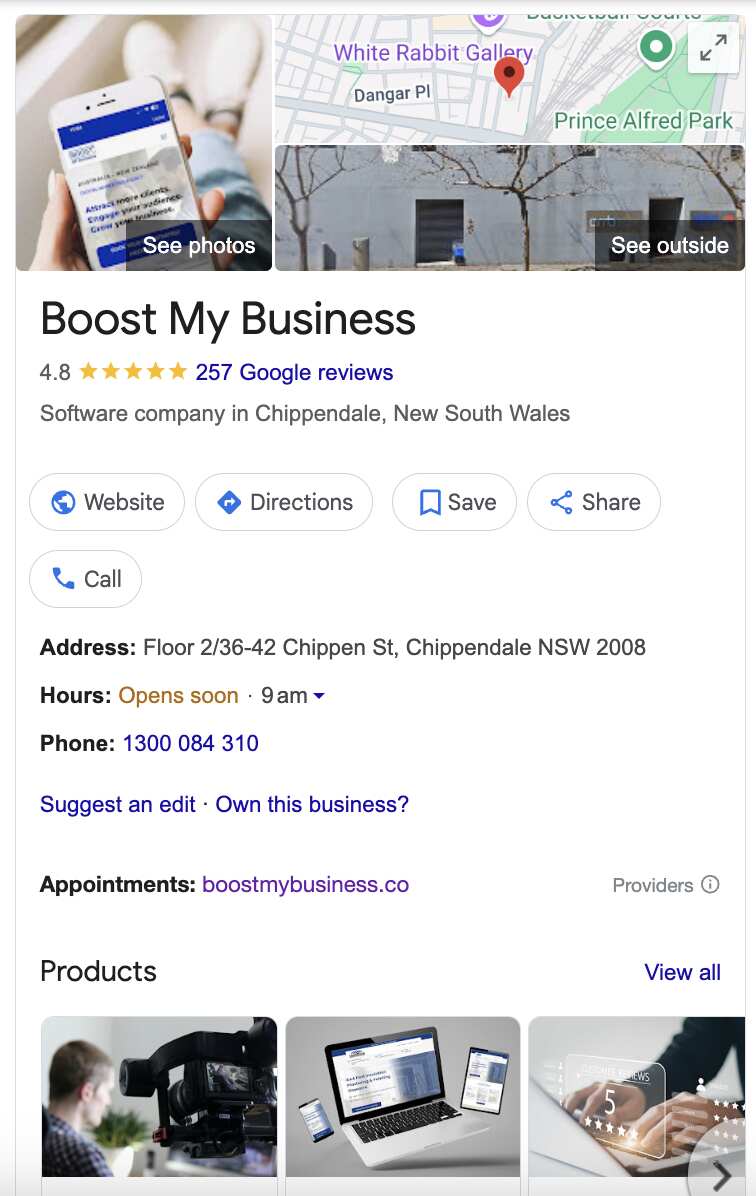Open the video camera product card
Screen dimensions: 756x1196
tap(159, 1097)
